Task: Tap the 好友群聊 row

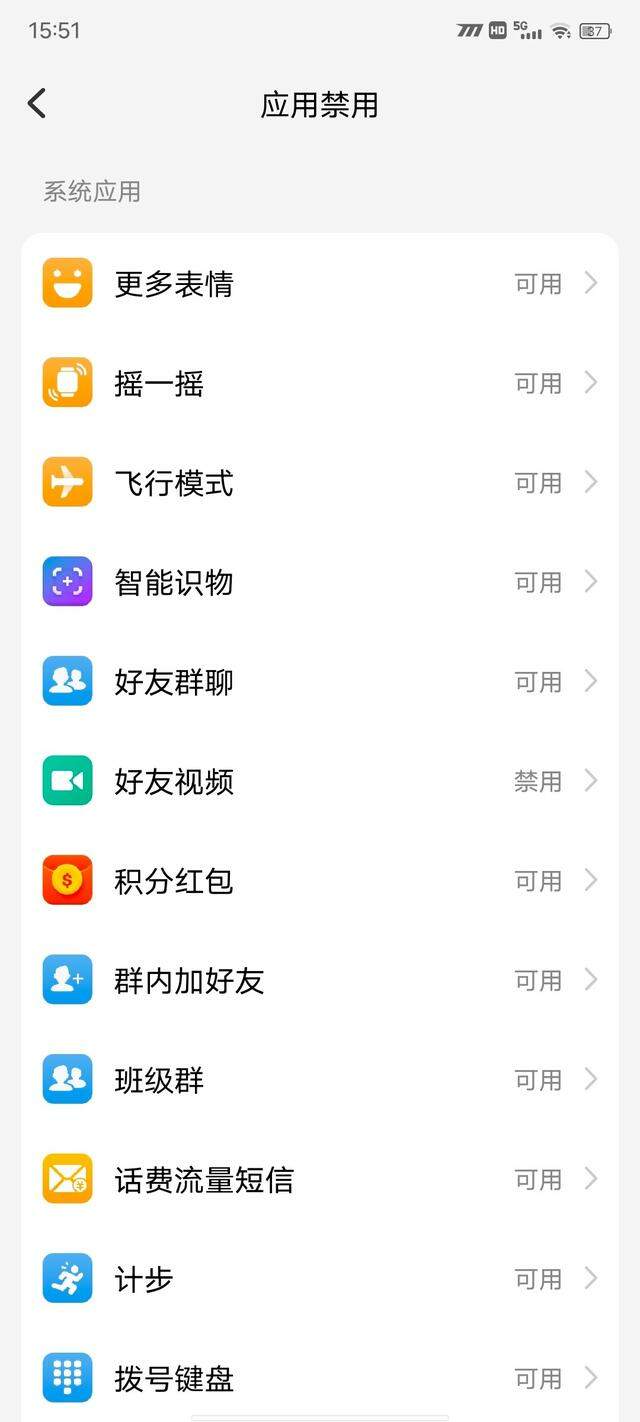Action: pos(320,681)
